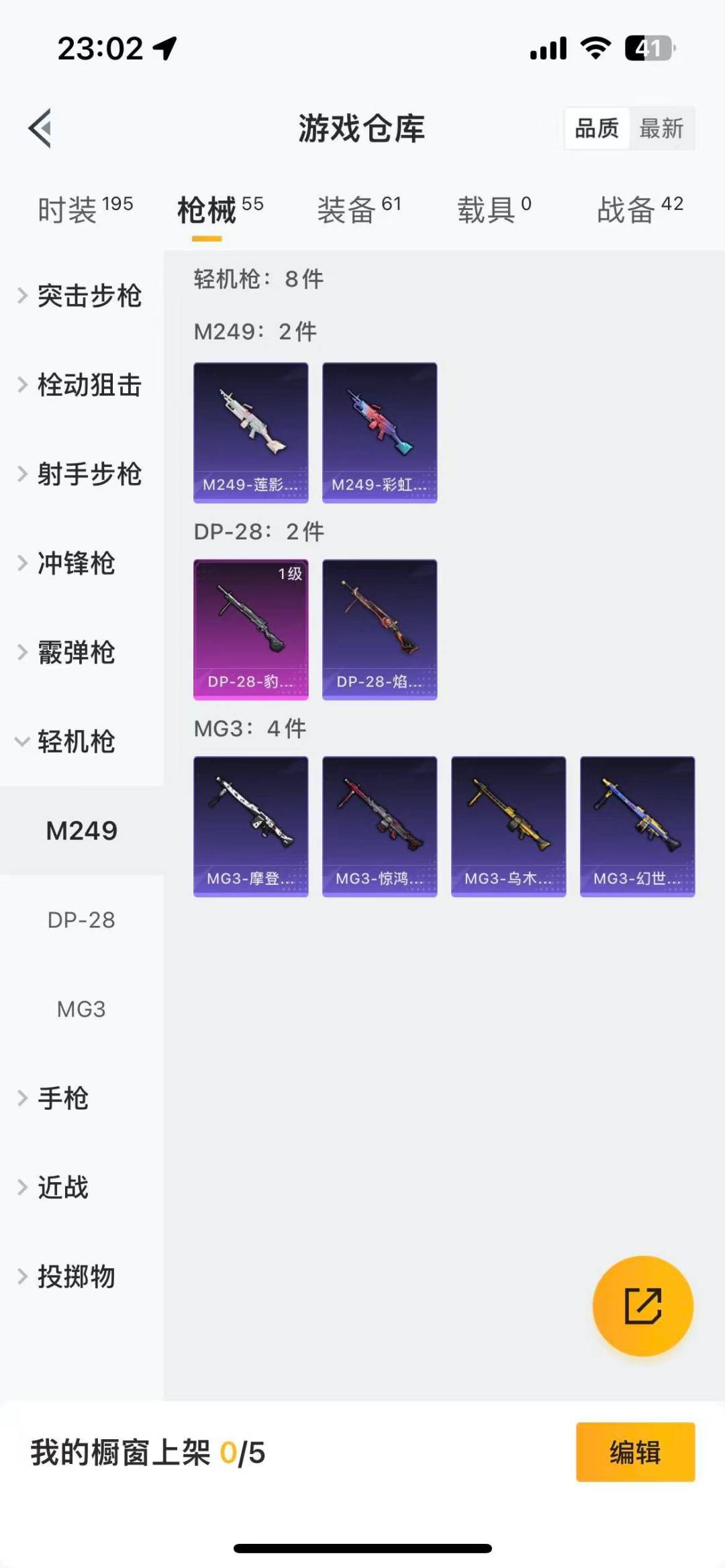Open the MG3-幻世 skin
This screenshot has height=1568, width=725.
pos(638,827)
